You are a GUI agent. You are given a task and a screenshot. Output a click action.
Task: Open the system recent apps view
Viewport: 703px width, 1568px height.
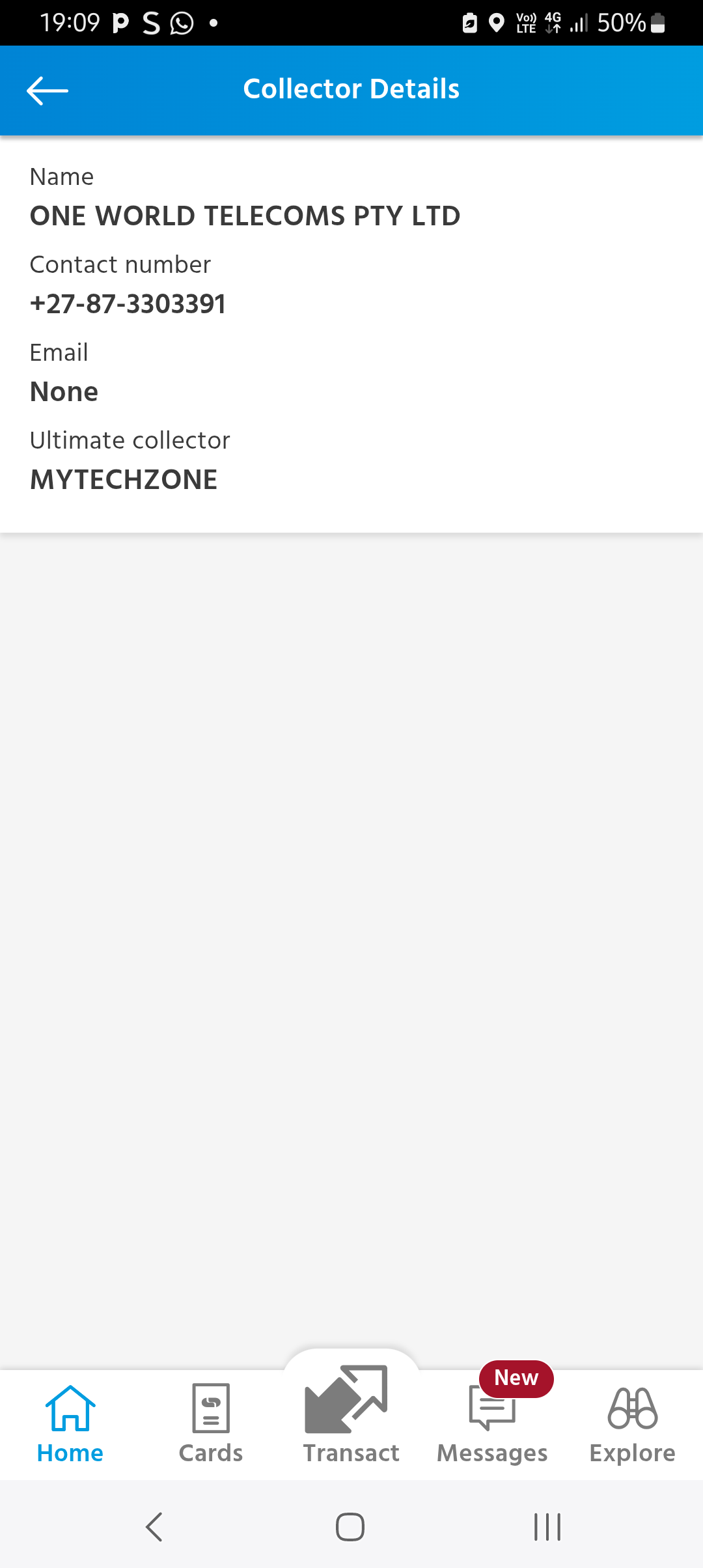pos(547,1526)
